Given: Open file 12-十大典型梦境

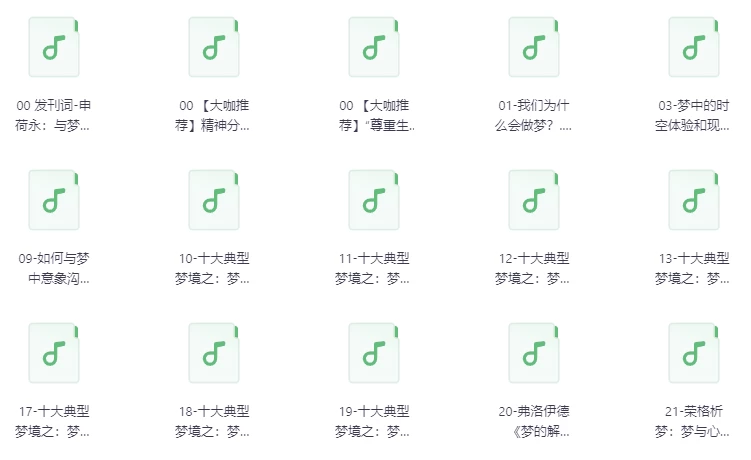Looking at the screenshot, I should tap(534, 200).
